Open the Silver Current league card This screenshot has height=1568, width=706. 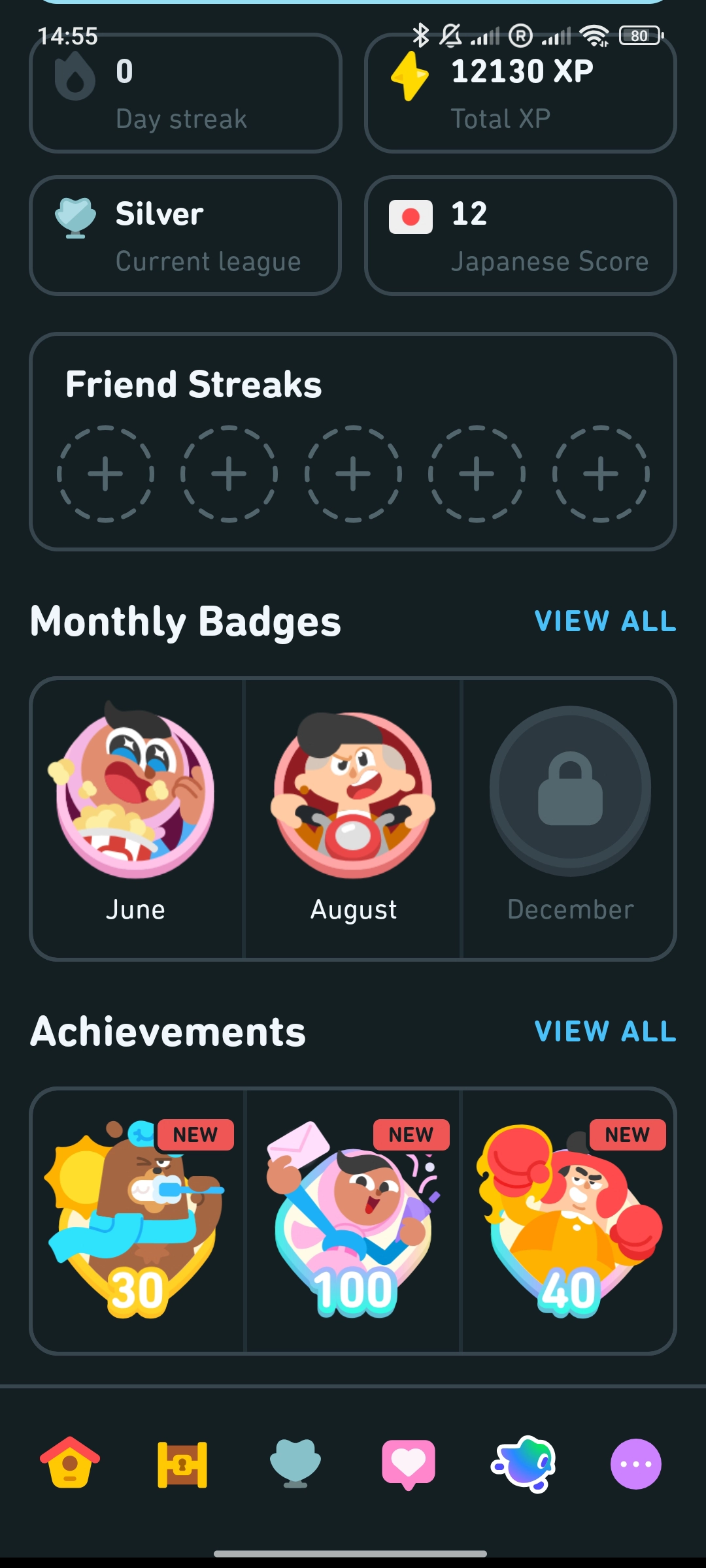pos(185,236)
